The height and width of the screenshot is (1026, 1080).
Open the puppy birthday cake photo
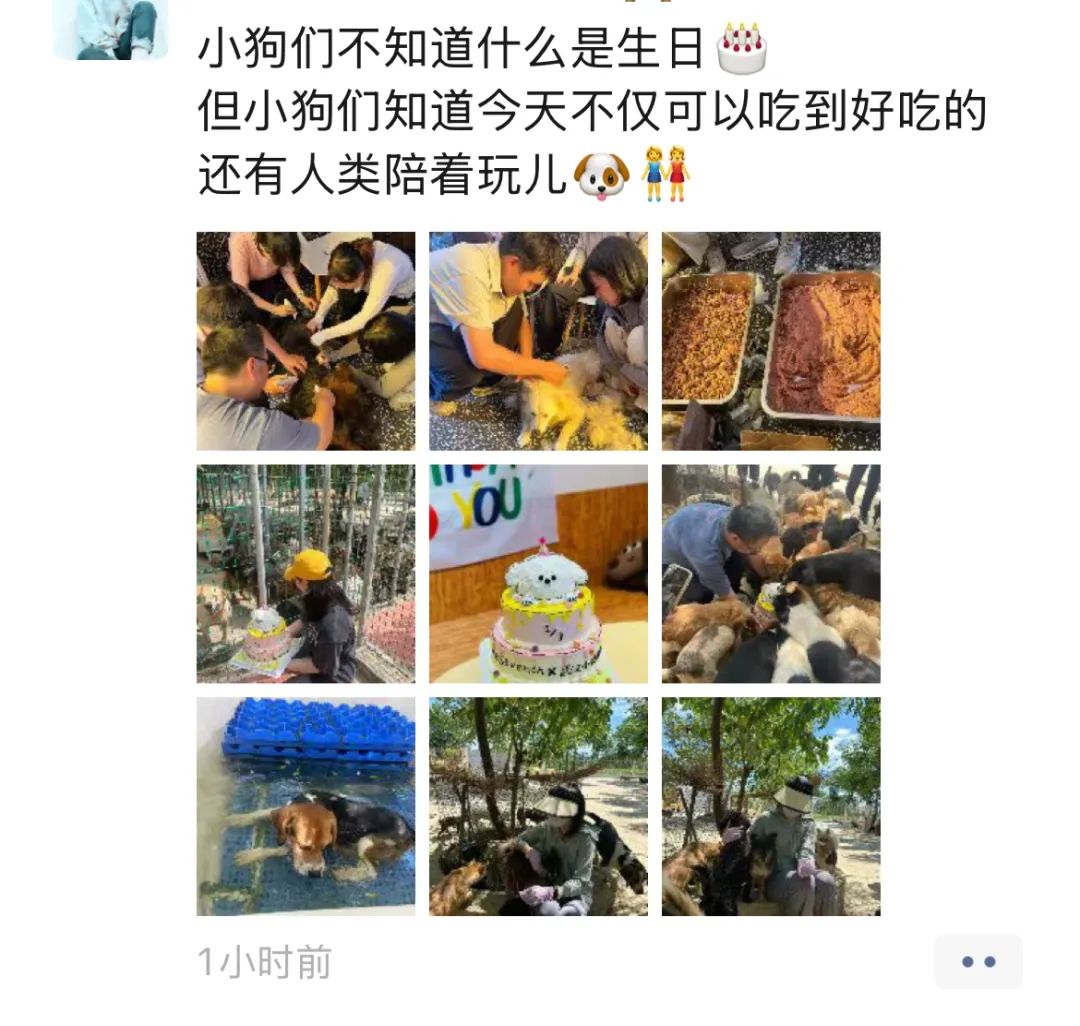tap(538, 574)
